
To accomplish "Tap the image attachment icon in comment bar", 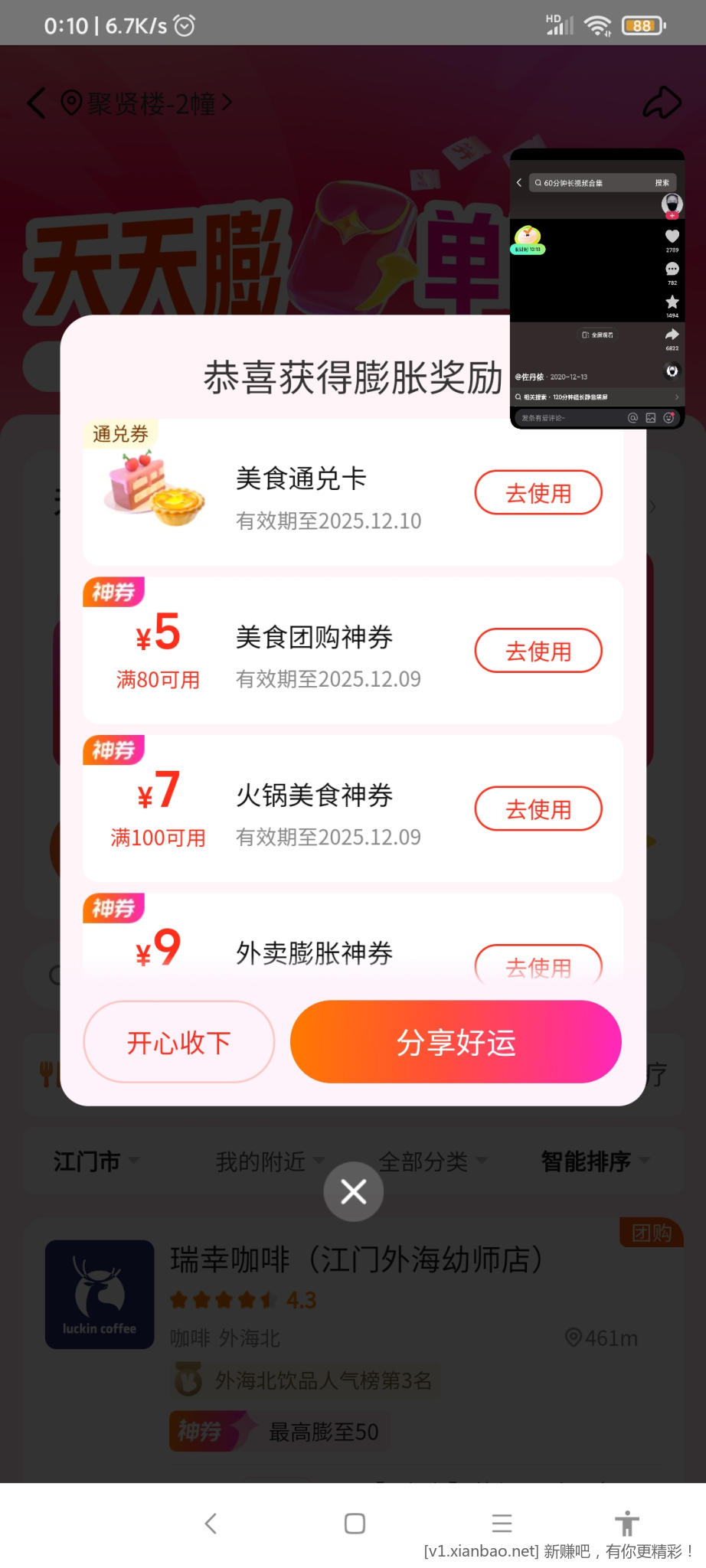I will tap(651, 418).
